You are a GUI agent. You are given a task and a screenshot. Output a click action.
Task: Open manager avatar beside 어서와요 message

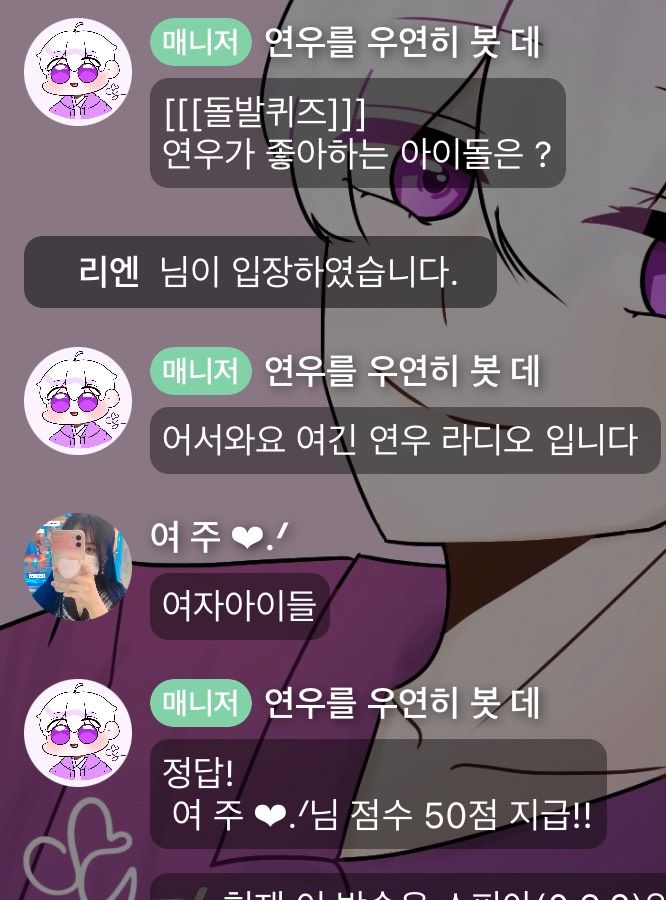[x=78, y=401]
